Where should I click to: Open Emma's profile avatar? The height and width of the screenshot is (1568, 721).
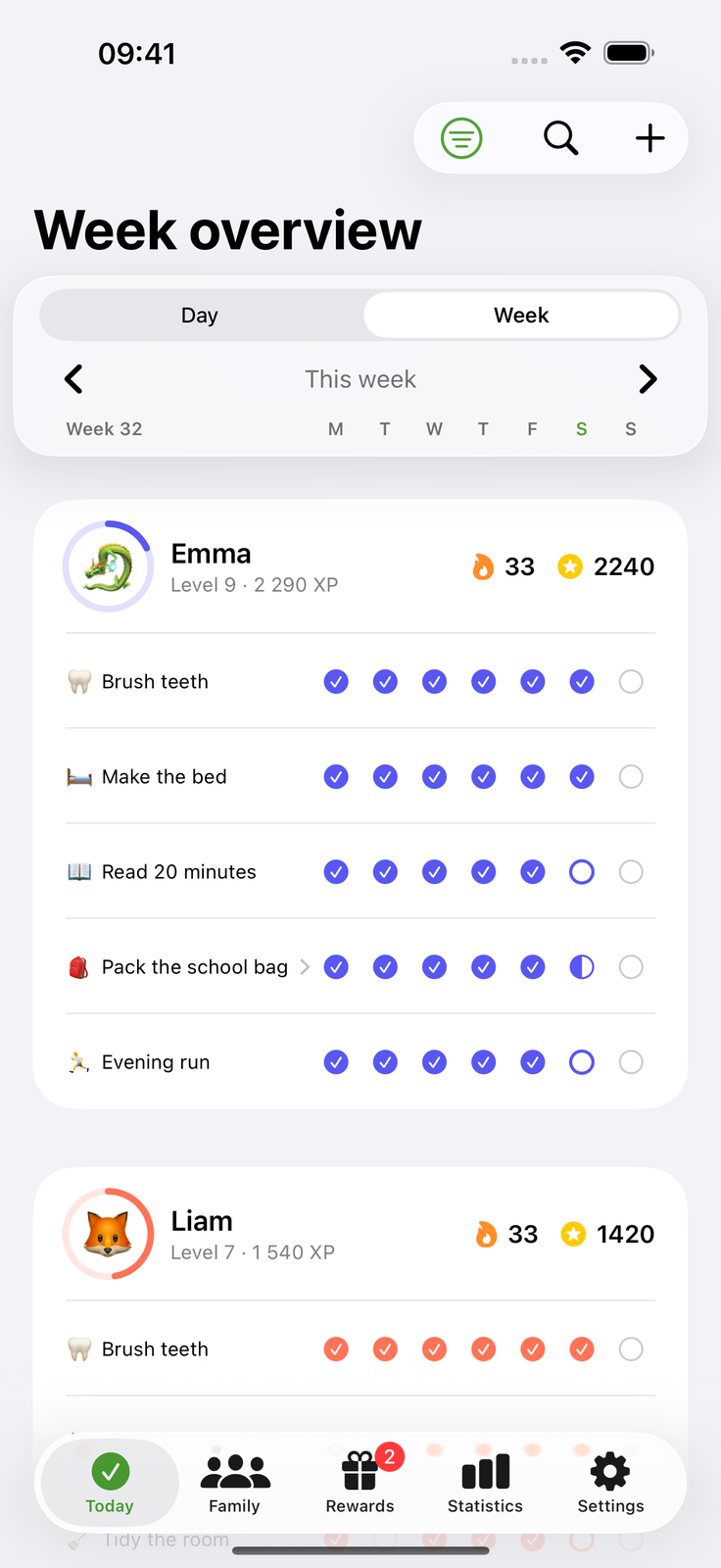[x=108, y=566]
